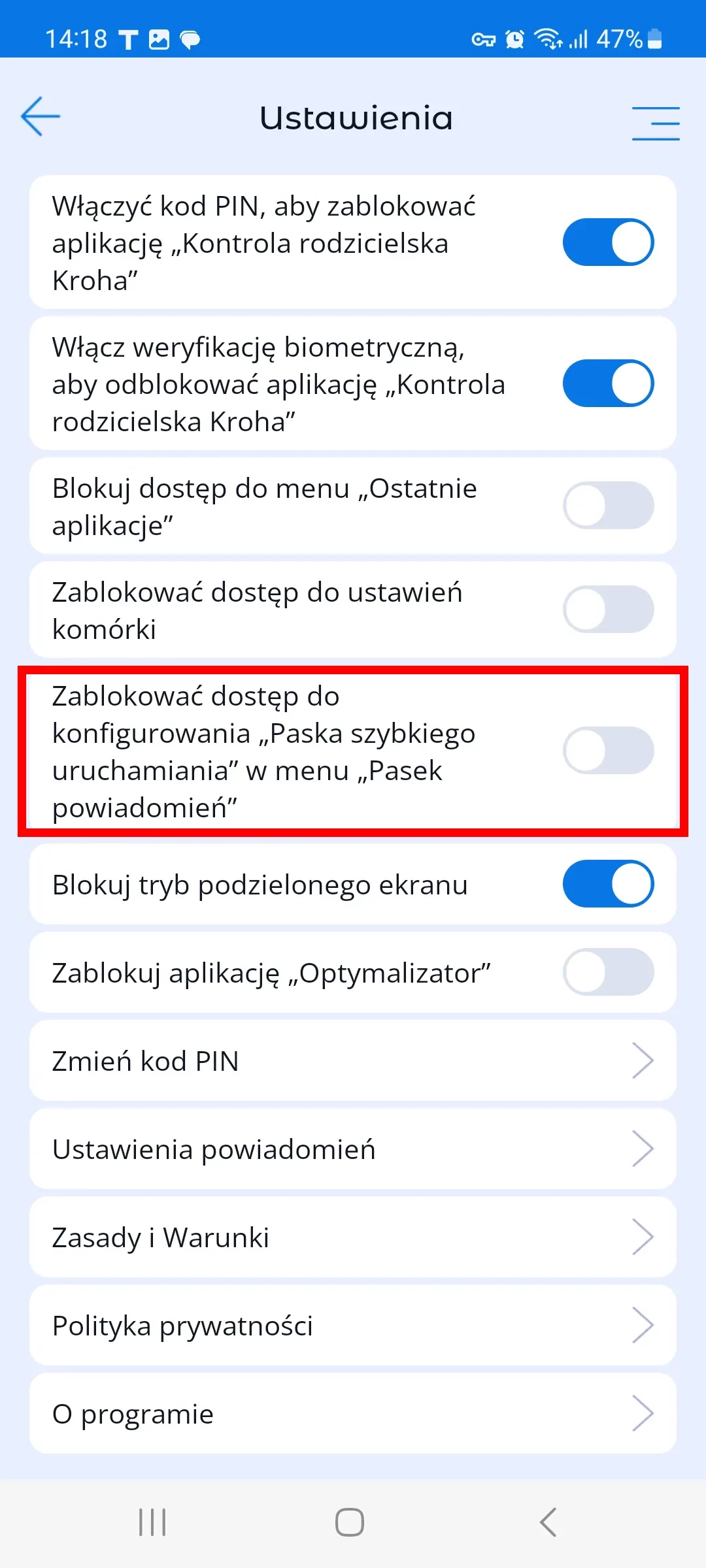Open O programie
Image resolution: width=706 pixels, height=1568 pixels.
point(353,1414)
